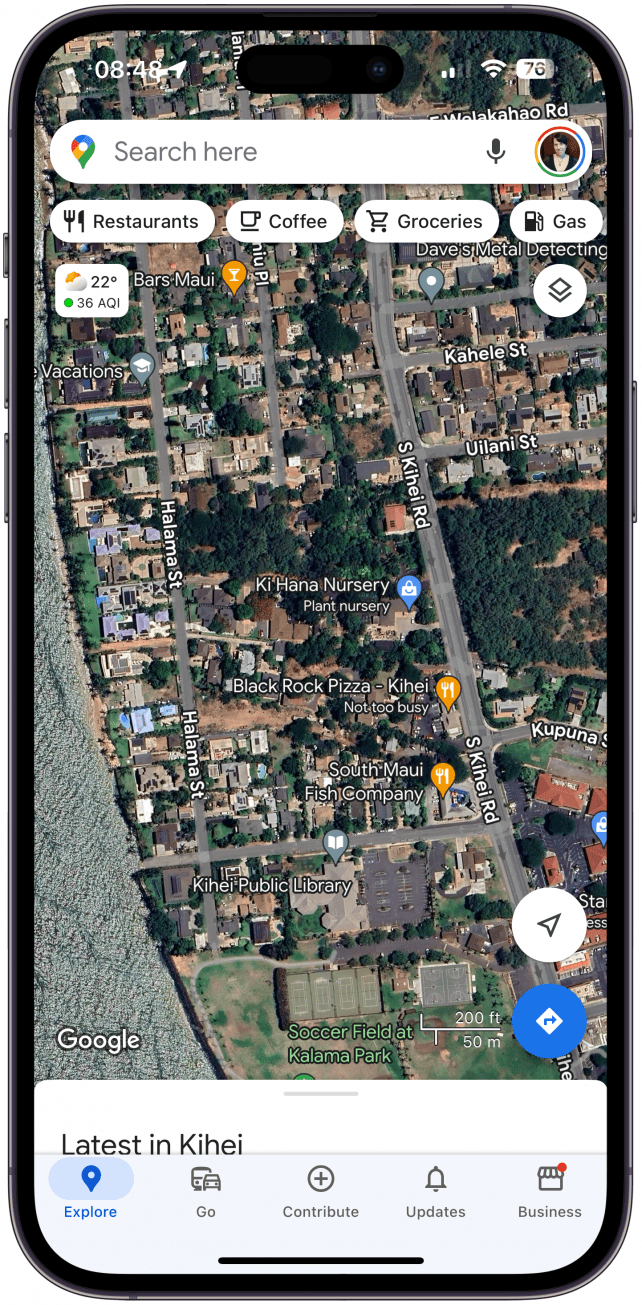Open the South Maui Fish Company pin

tap(442, 775)
